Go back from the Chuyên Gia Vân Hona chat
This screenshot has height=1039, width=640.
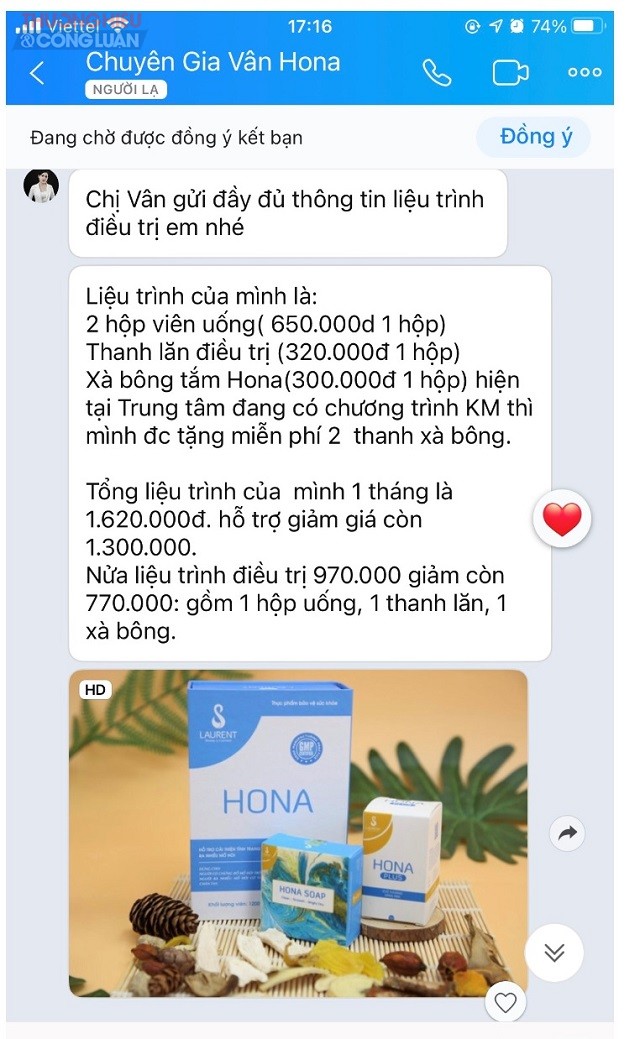38,73
